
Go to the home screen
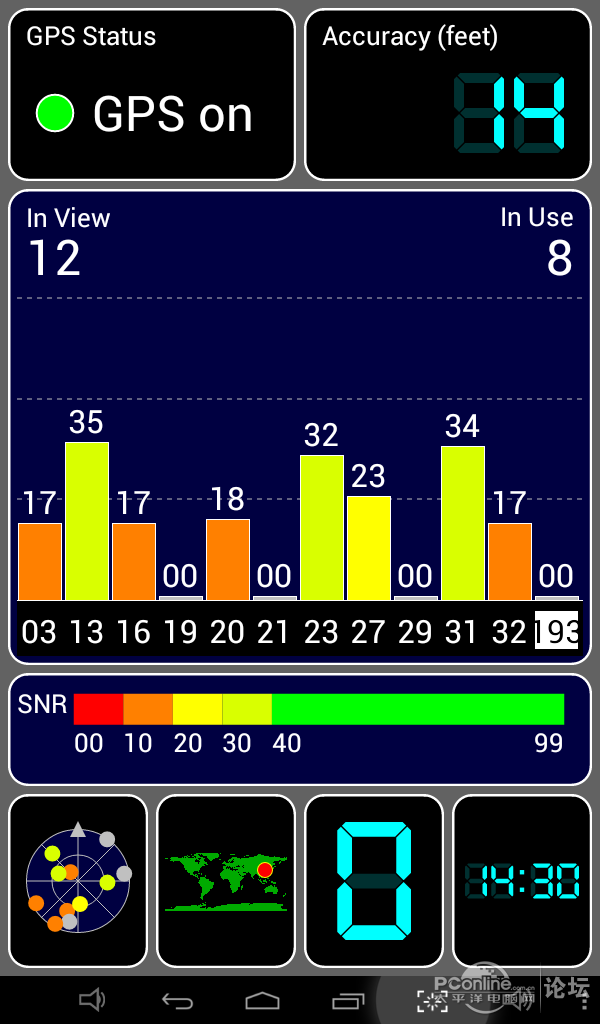tap(262, 1000)
